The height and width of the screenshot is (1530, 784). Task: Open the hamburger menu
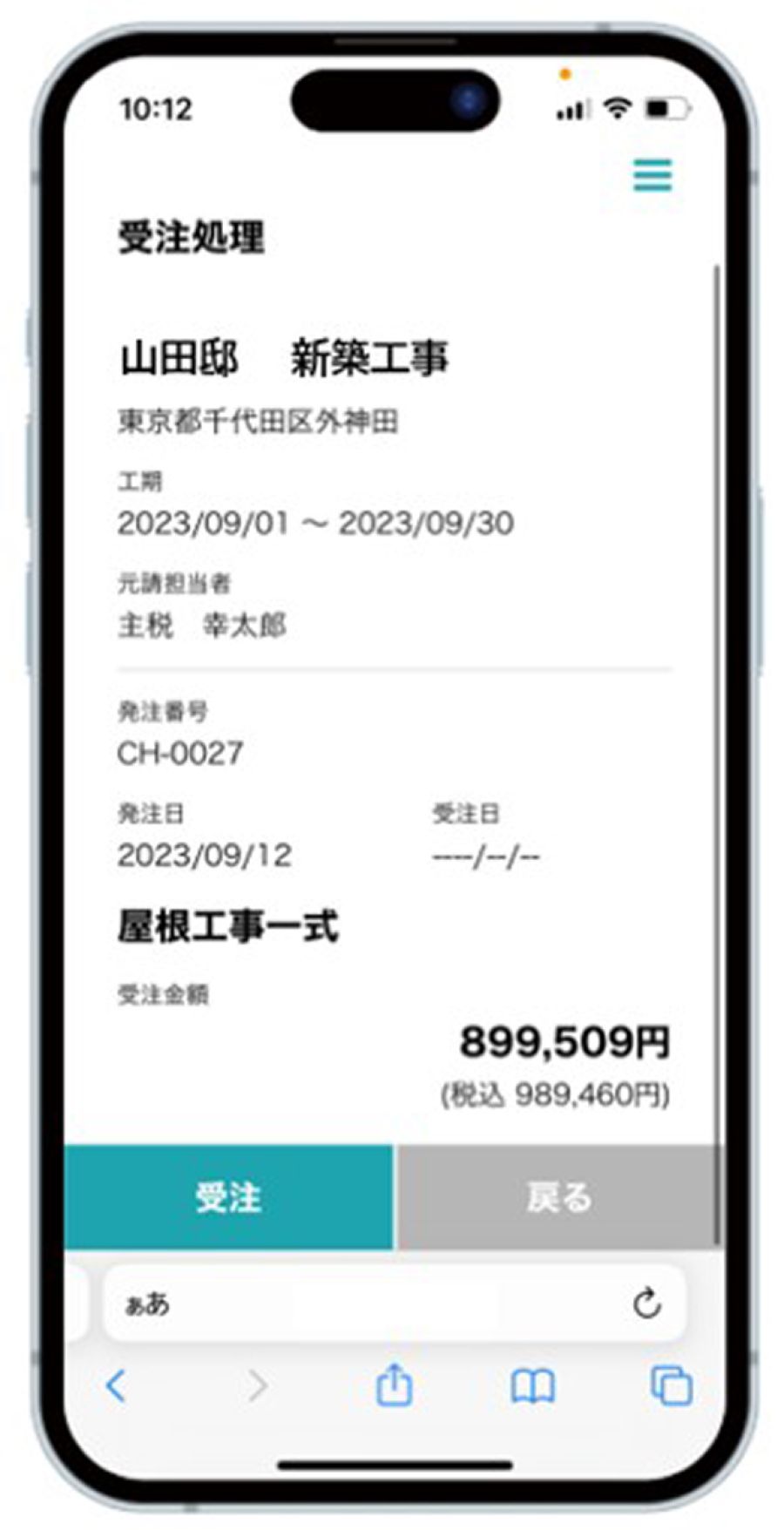[x=652, y=174]
